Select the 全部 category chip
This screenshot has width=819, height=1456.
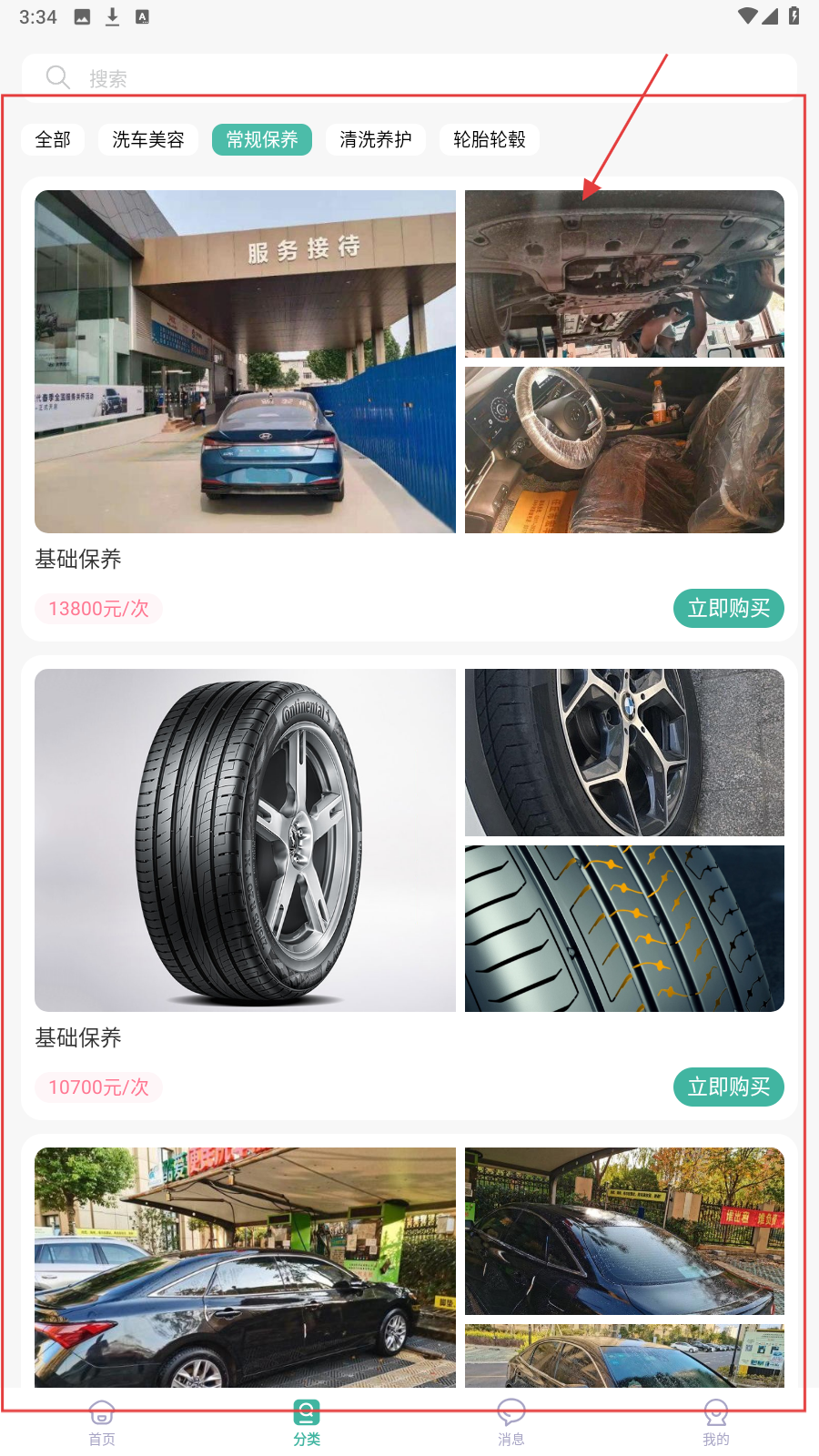click(53, 139)
